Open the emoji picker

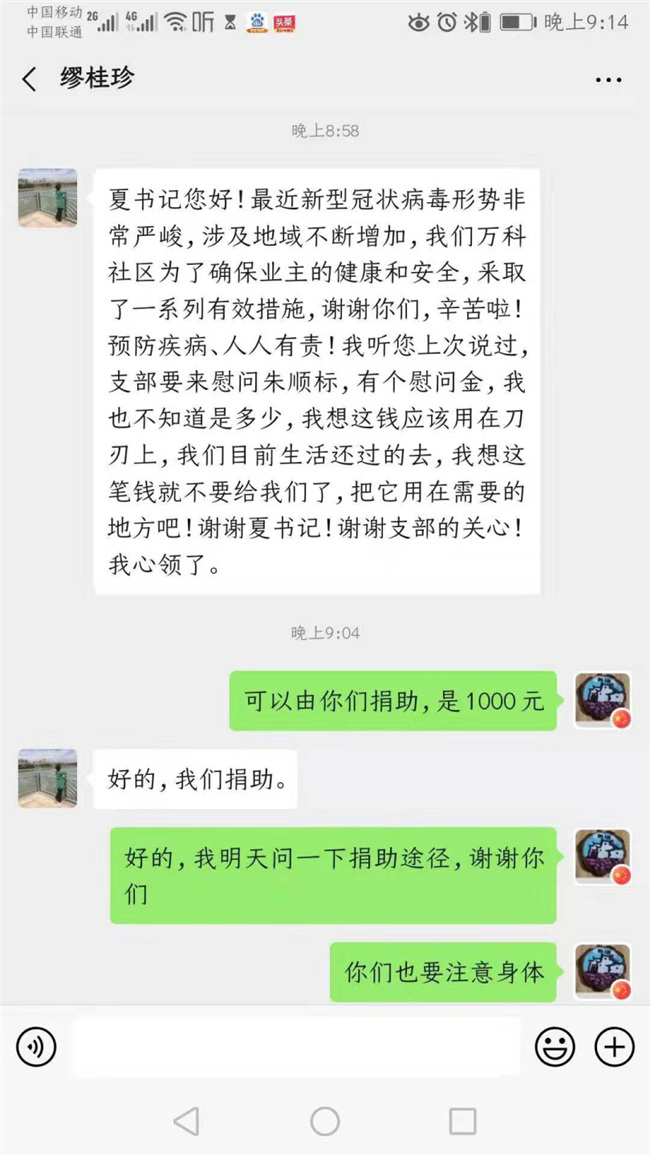pyautogui.click(x=554, y=1047)
